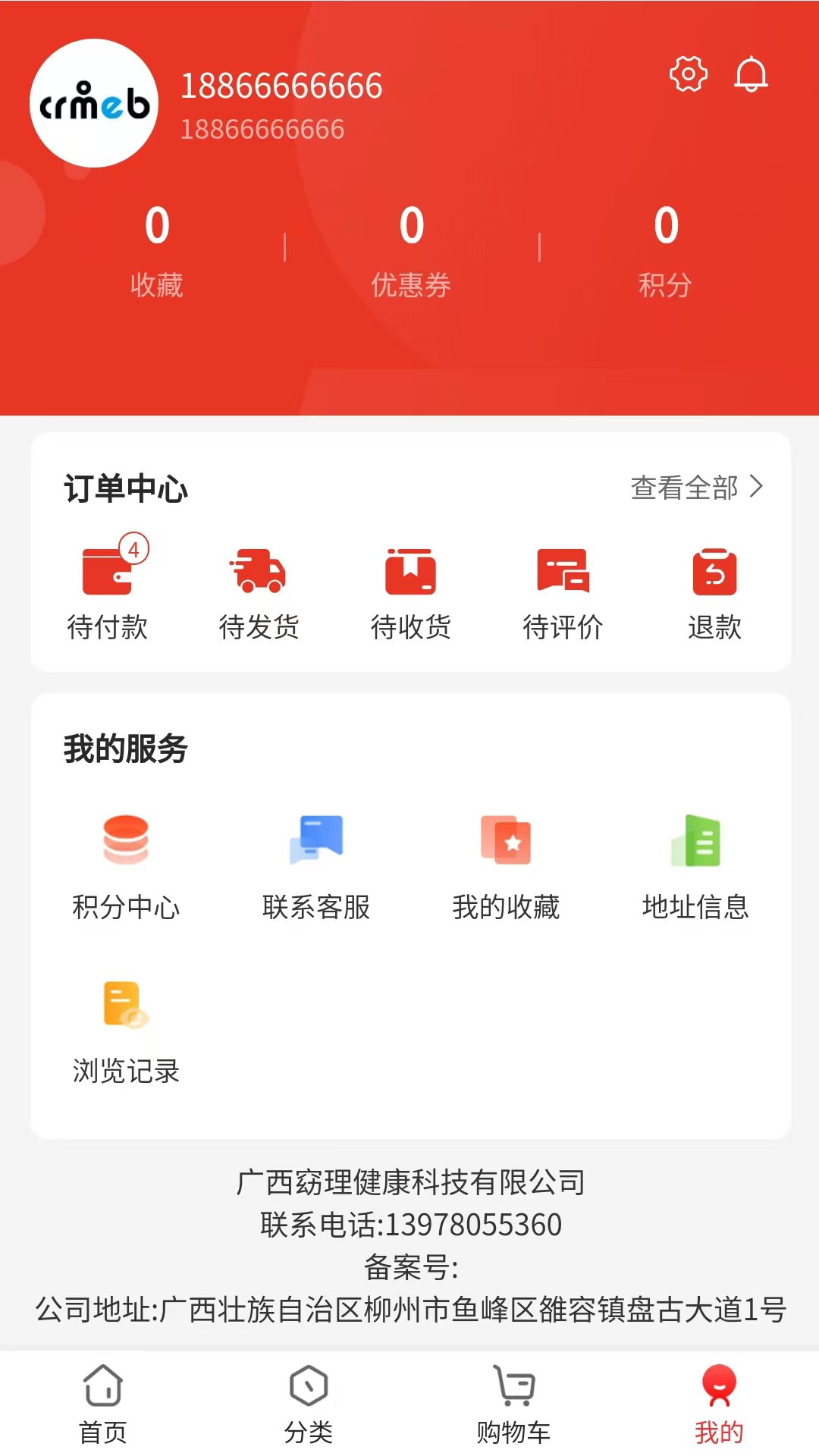Check 优惠券 coupon count
Image resolution: width=819 pixels, height=1456 pixels.
pos(410,250)
